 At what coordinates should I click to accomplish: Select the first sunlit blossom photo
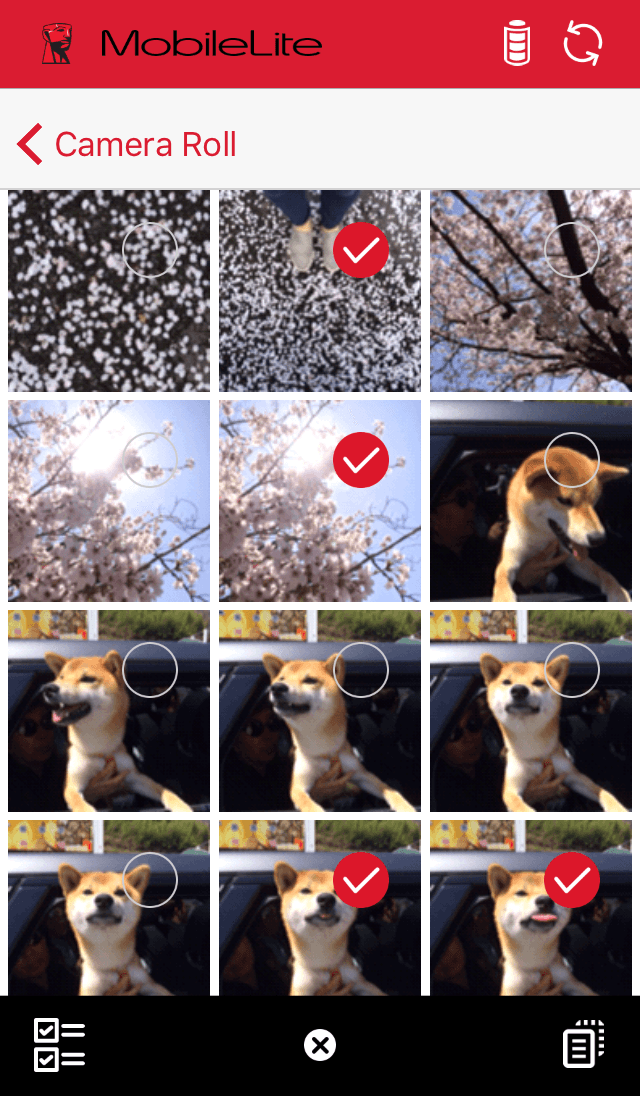[x=150, y=460]
